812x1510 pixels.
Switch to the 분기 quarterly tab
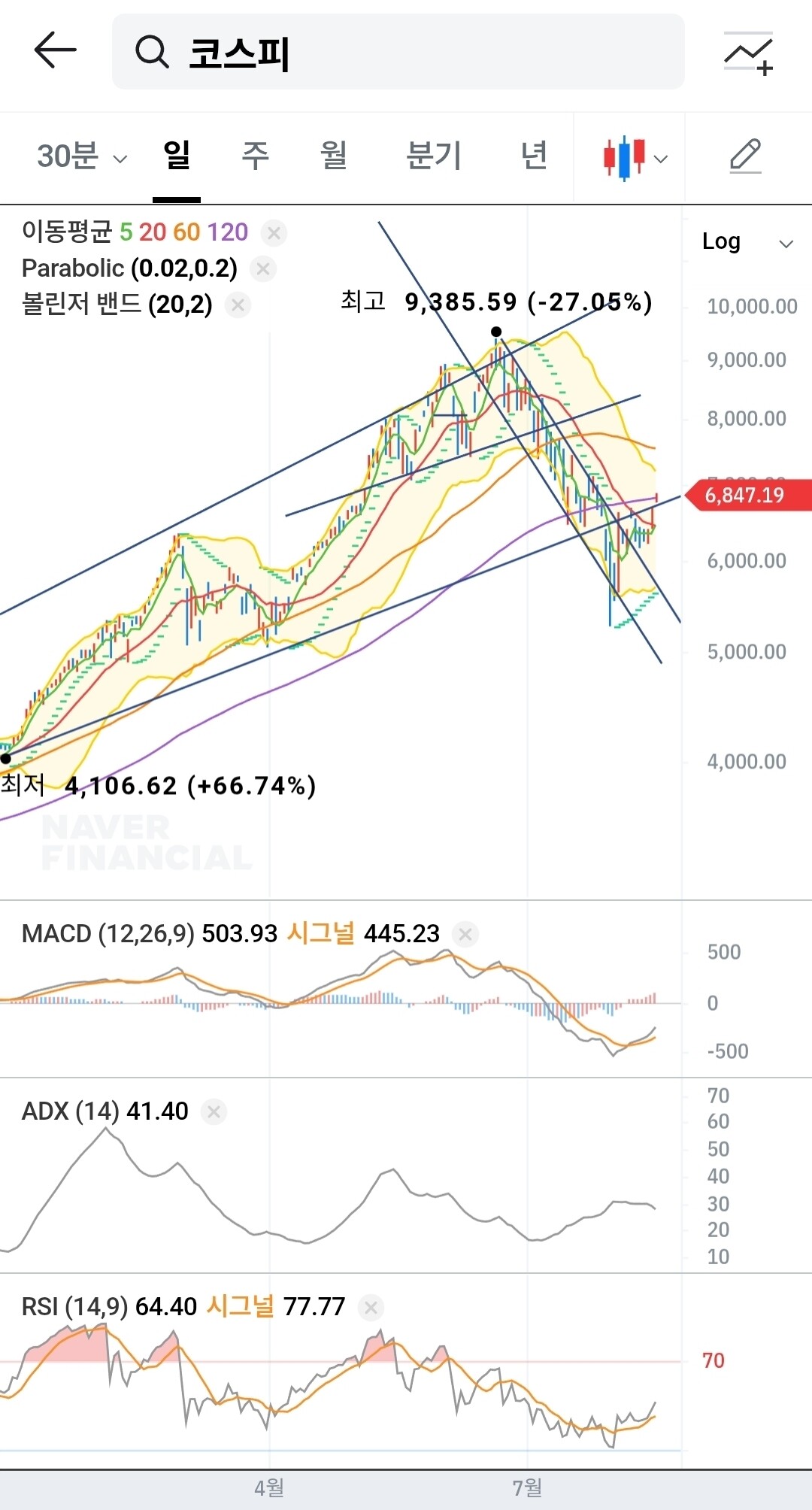tap(434, 155)
